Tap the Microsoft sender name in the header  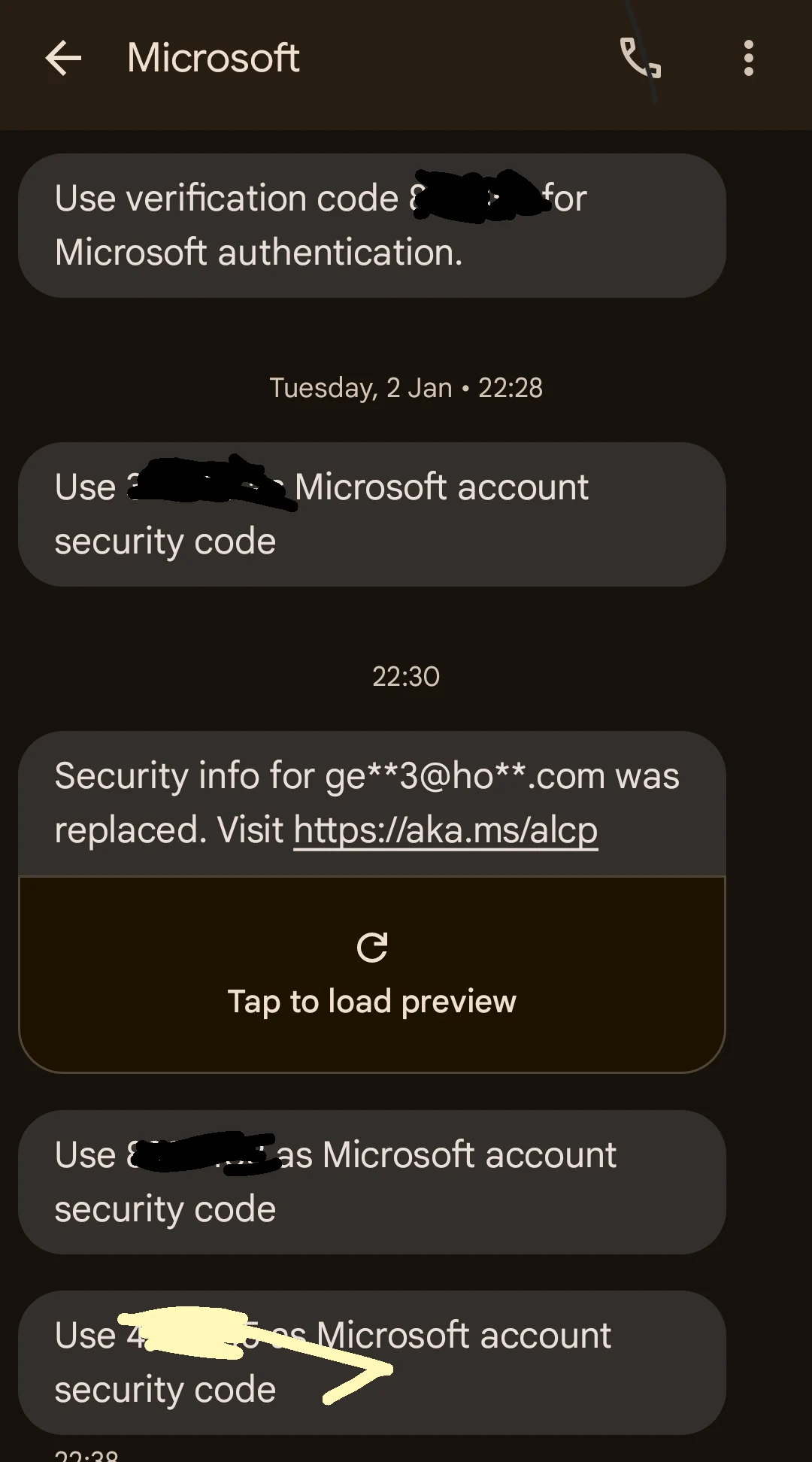tap(213, 58)
